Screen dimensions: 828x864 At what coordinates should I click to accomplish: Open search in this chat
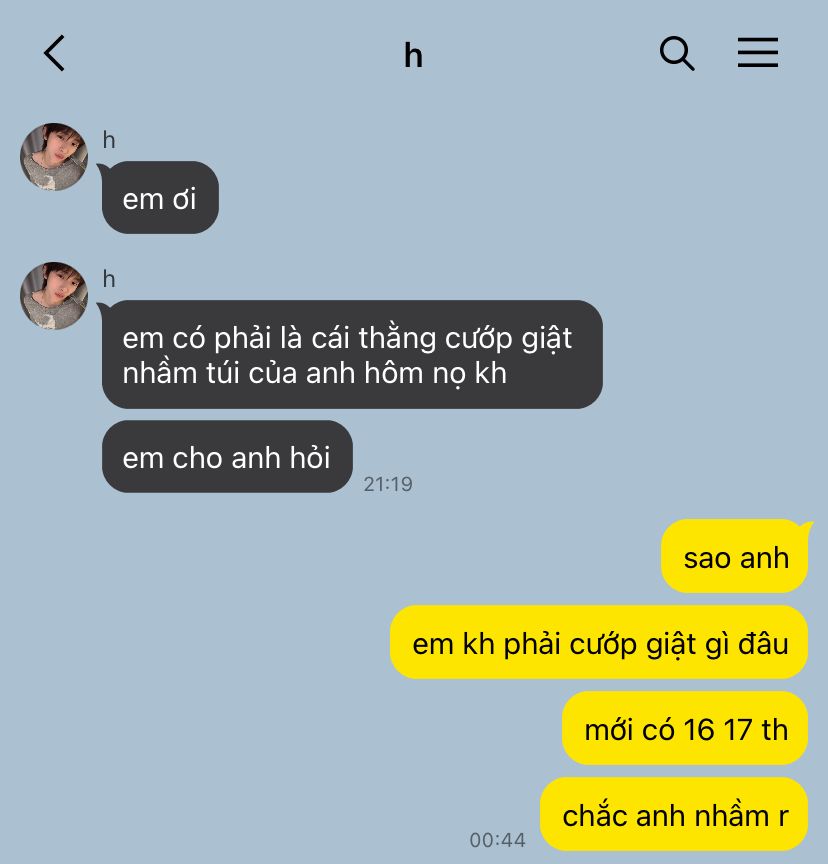click(x=677, y=53)
